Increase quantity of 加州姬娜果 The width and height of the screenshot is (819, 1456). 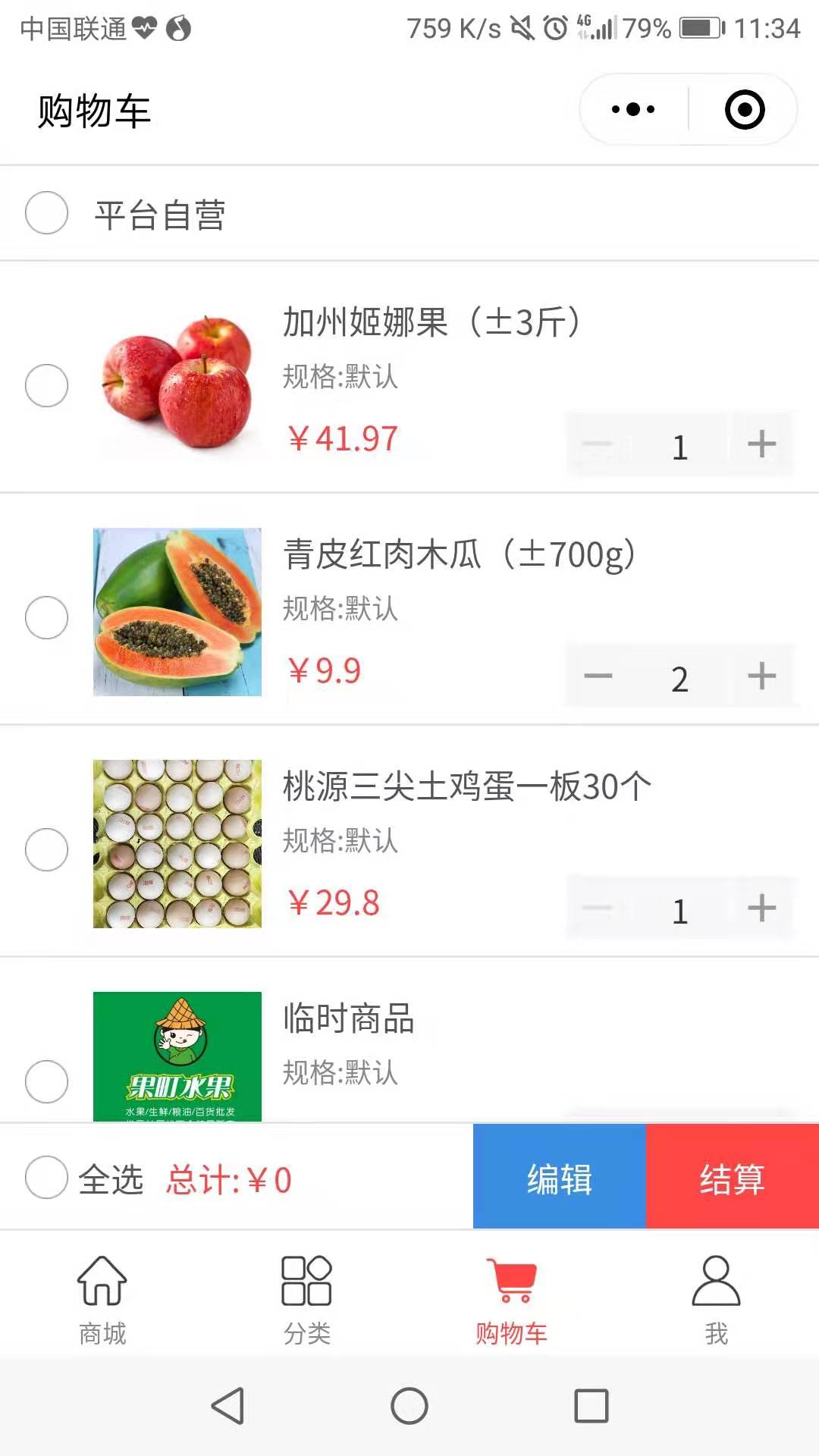point(761,444)
